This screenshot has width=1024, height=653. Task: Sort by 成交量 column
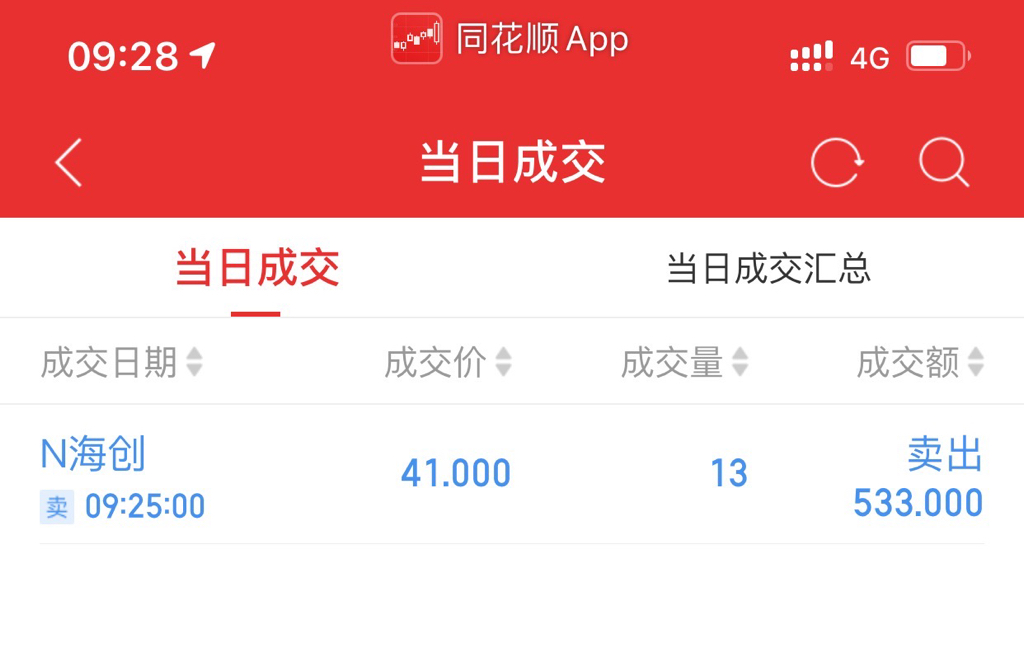coord(684,362)
